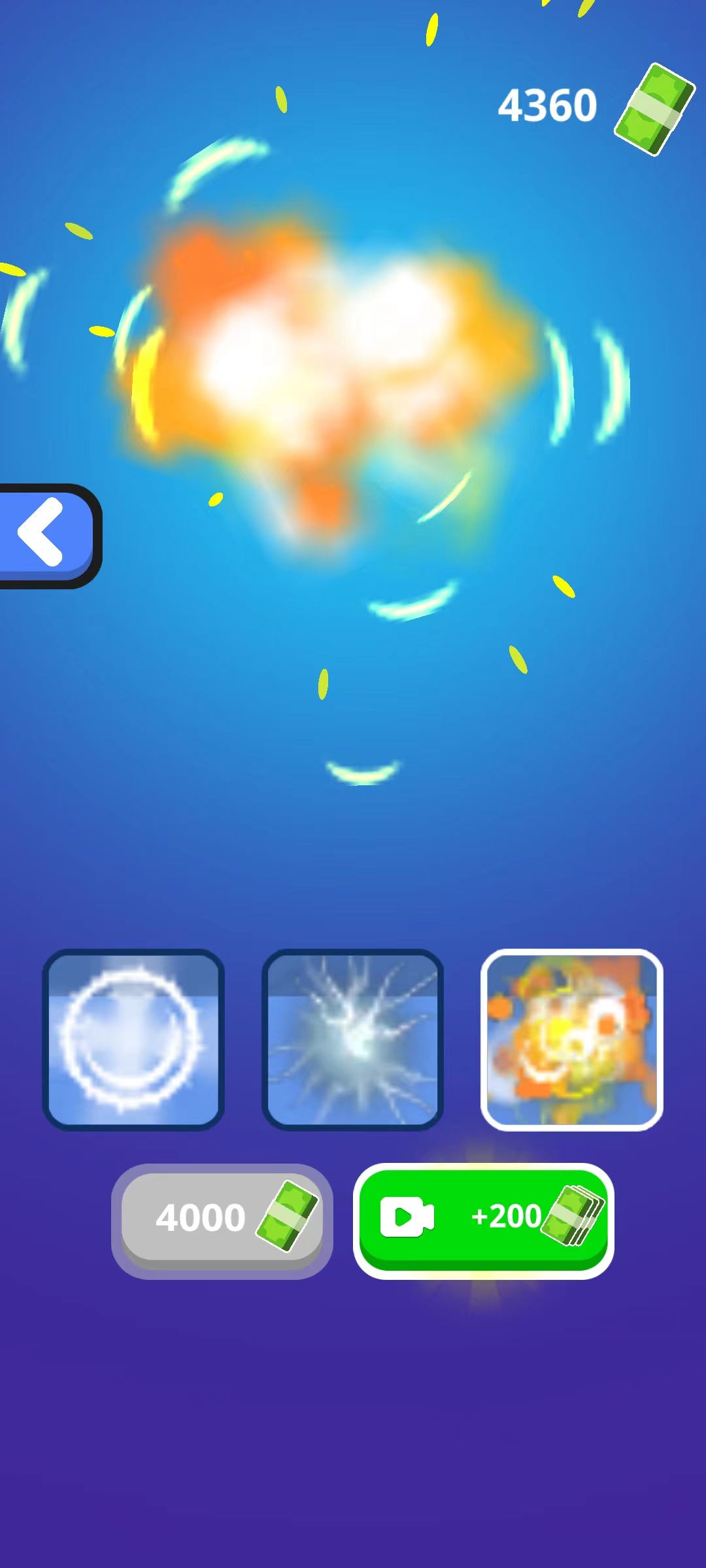Select the white ring effect tile

pyautogui.click(x=133, y=1040)
